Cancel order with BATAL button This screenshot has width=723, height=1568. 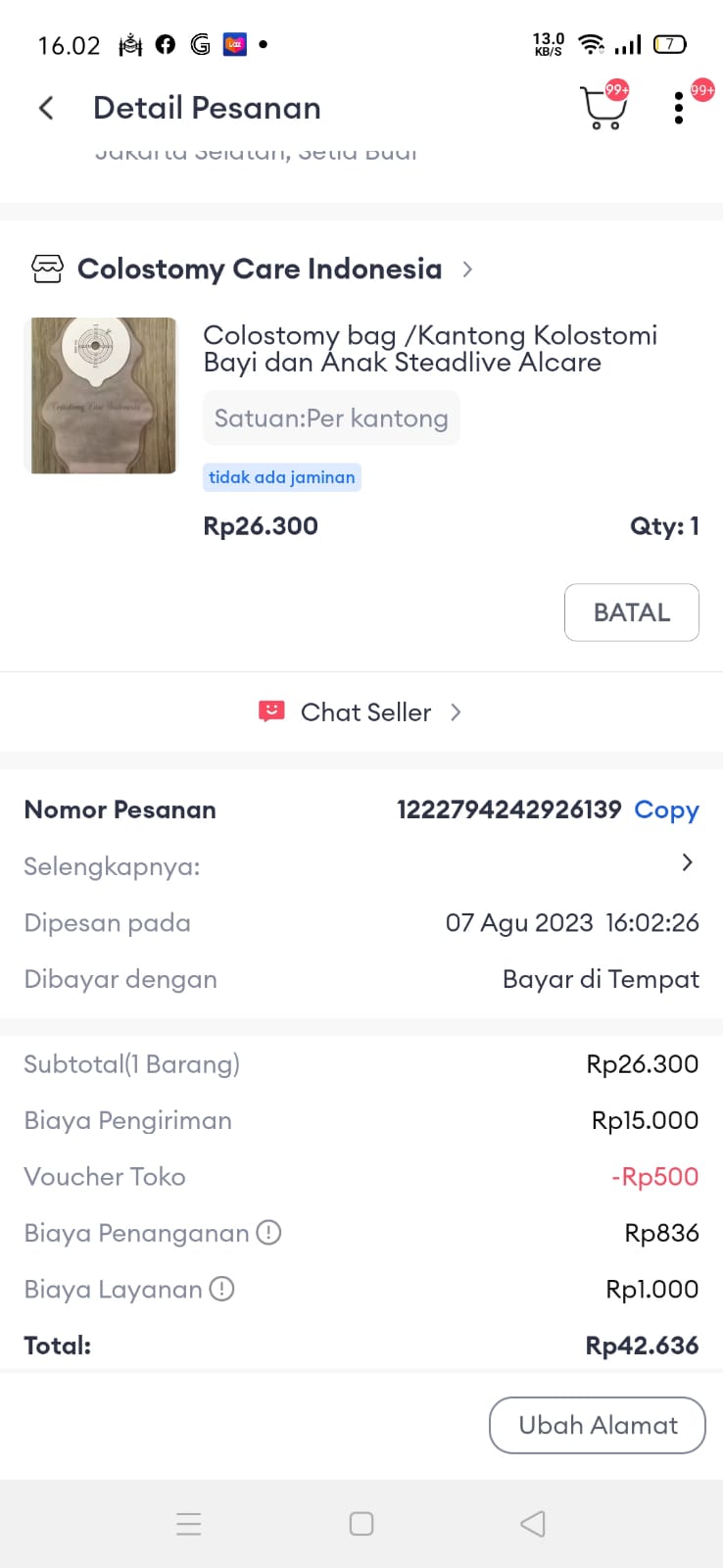click(x=631, y=612)
